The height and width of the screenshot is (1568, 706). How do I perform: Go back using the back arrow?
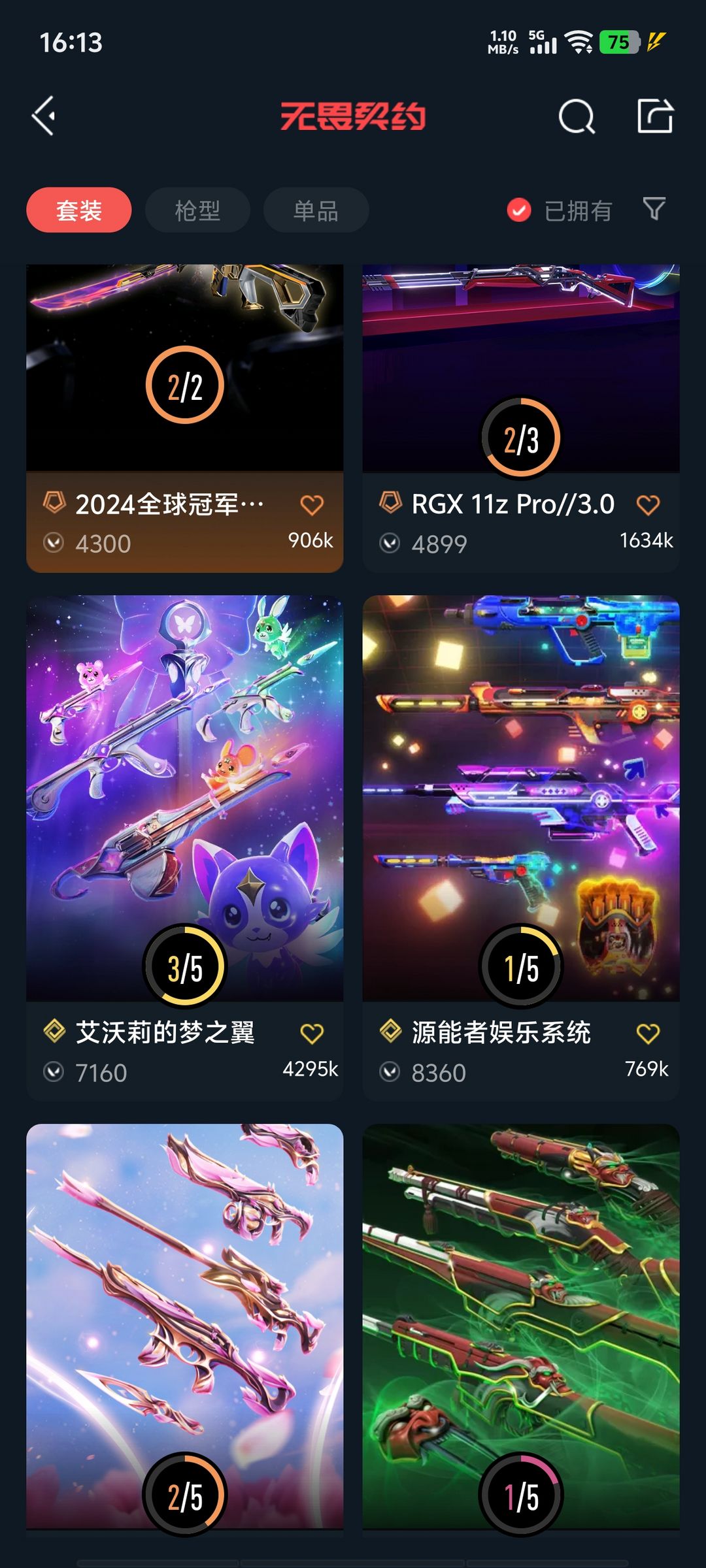point(44,116)
